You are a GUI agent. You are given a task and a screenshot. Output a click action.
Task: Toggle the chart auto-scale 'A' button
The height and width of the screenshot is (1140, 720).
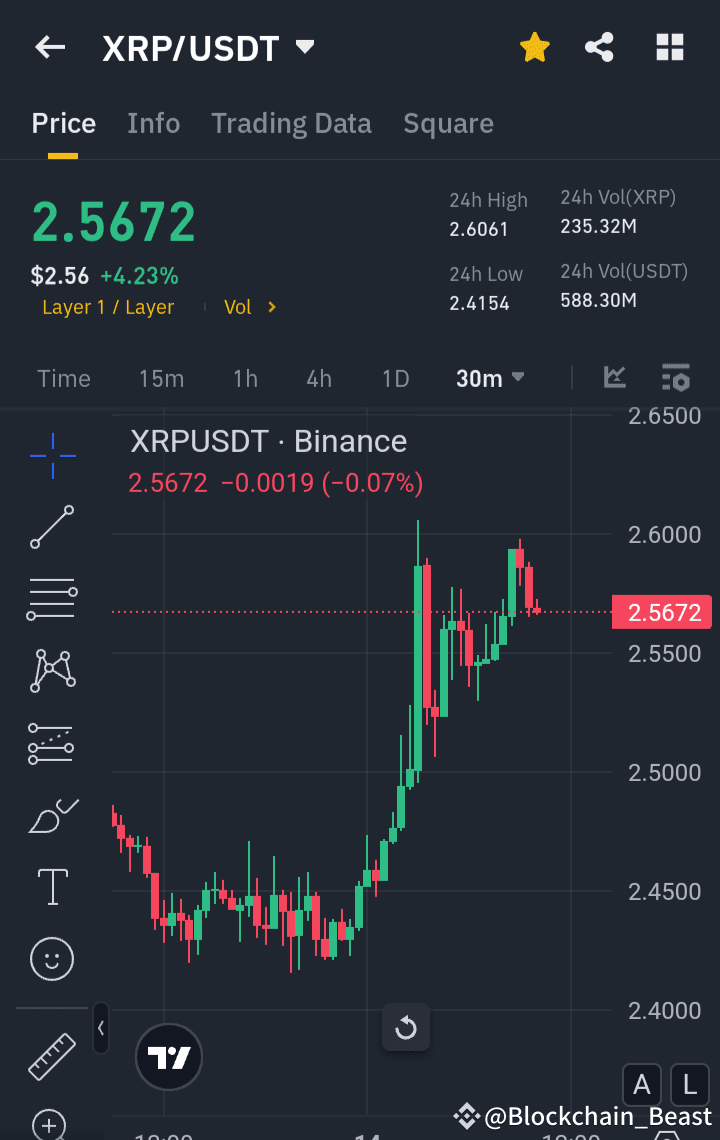pos(641,1085)
